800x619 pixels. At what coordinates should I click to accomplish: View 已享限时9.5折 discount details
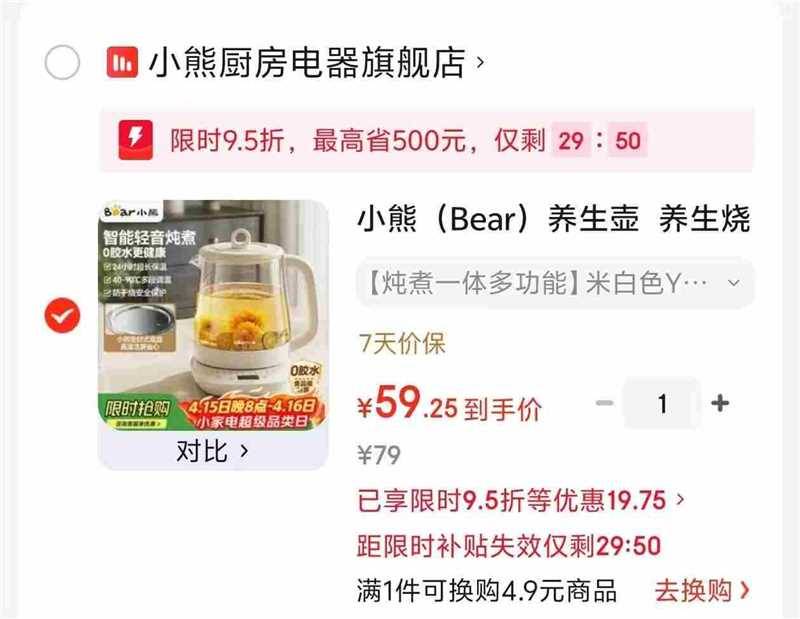click(x=522, y=499)
